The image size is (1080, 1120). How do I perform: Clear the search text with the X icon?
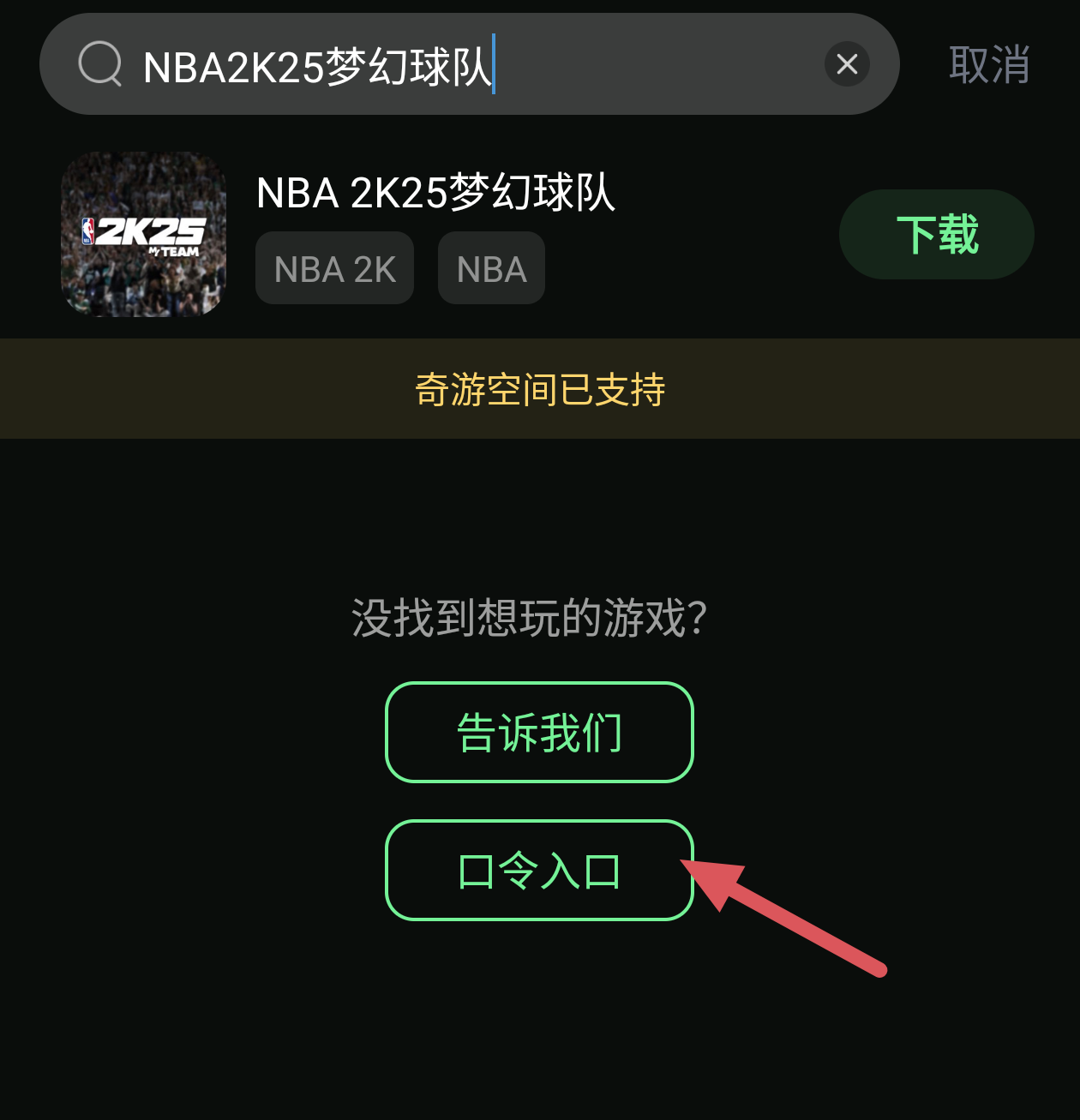pos(847,64)
